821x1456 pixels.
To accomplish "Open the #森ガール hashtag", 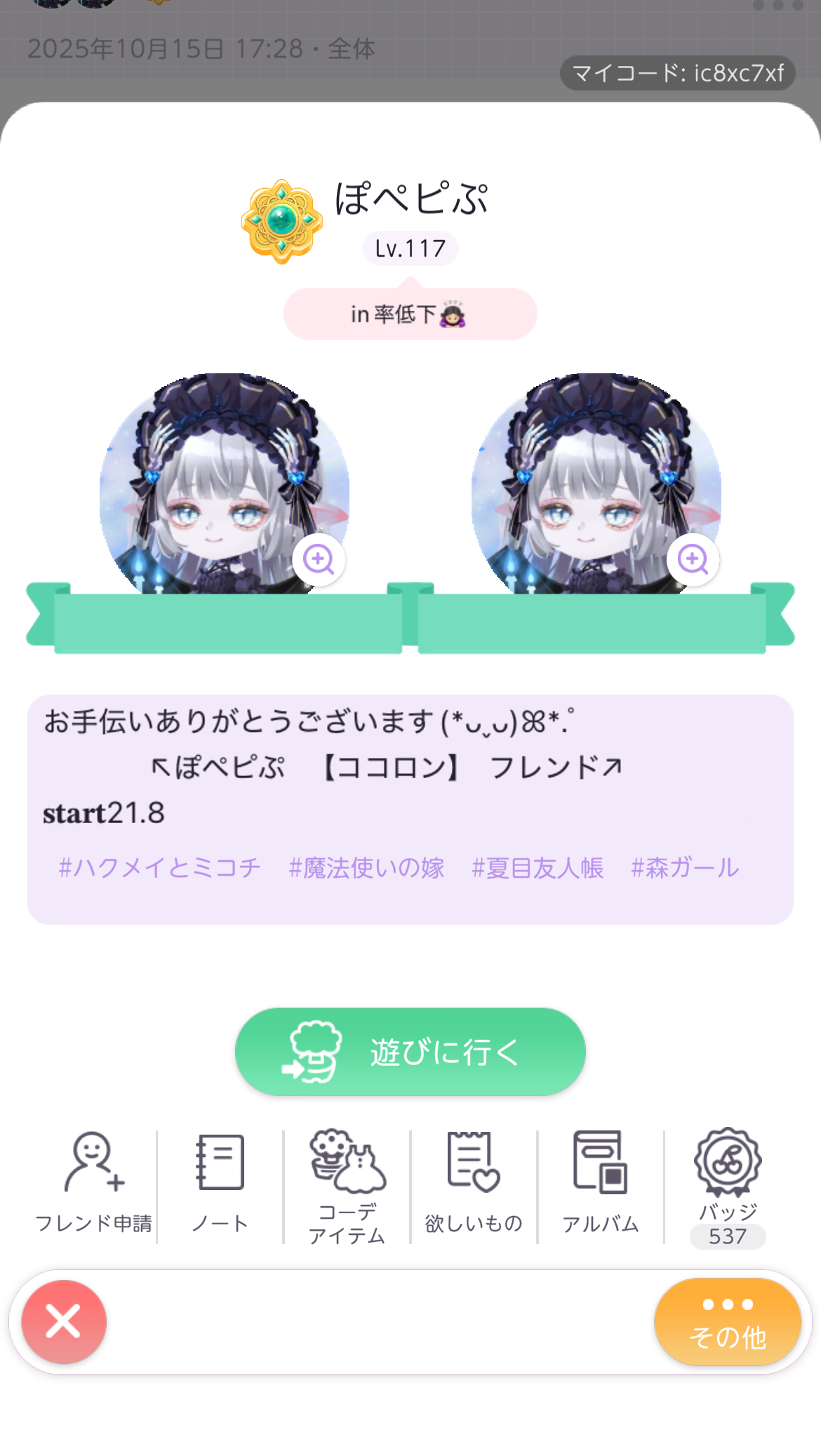I will pos(685,868).
